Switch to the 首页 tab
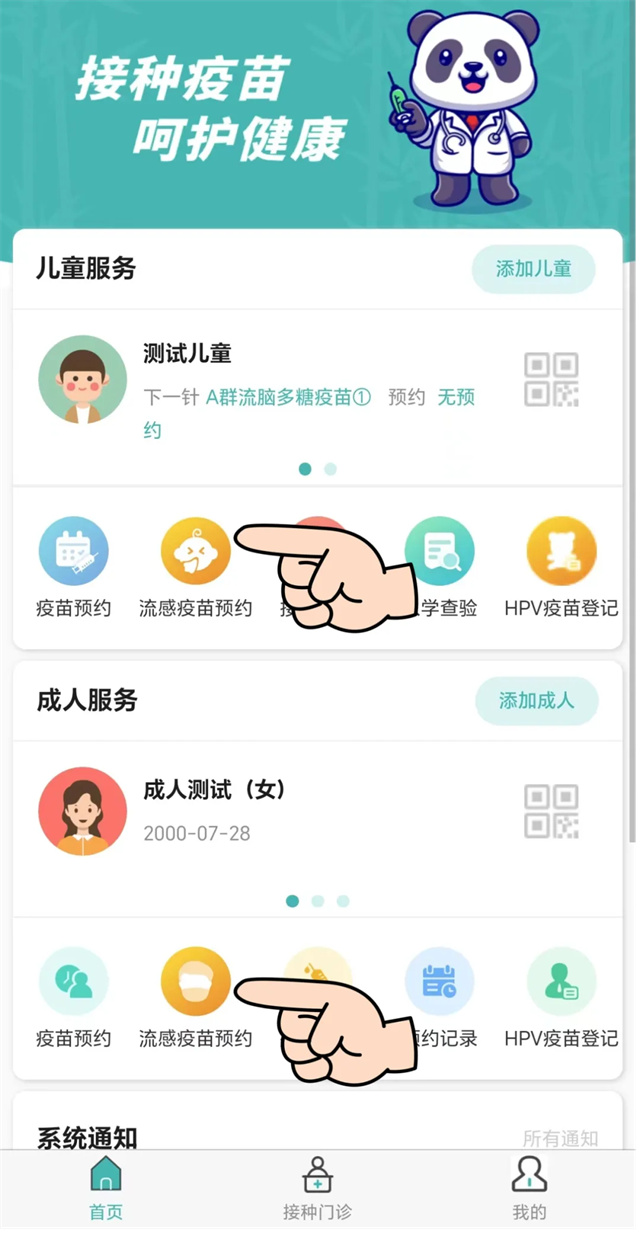The width and height of the screenshot is (640, 1233). pos(106,1190)
